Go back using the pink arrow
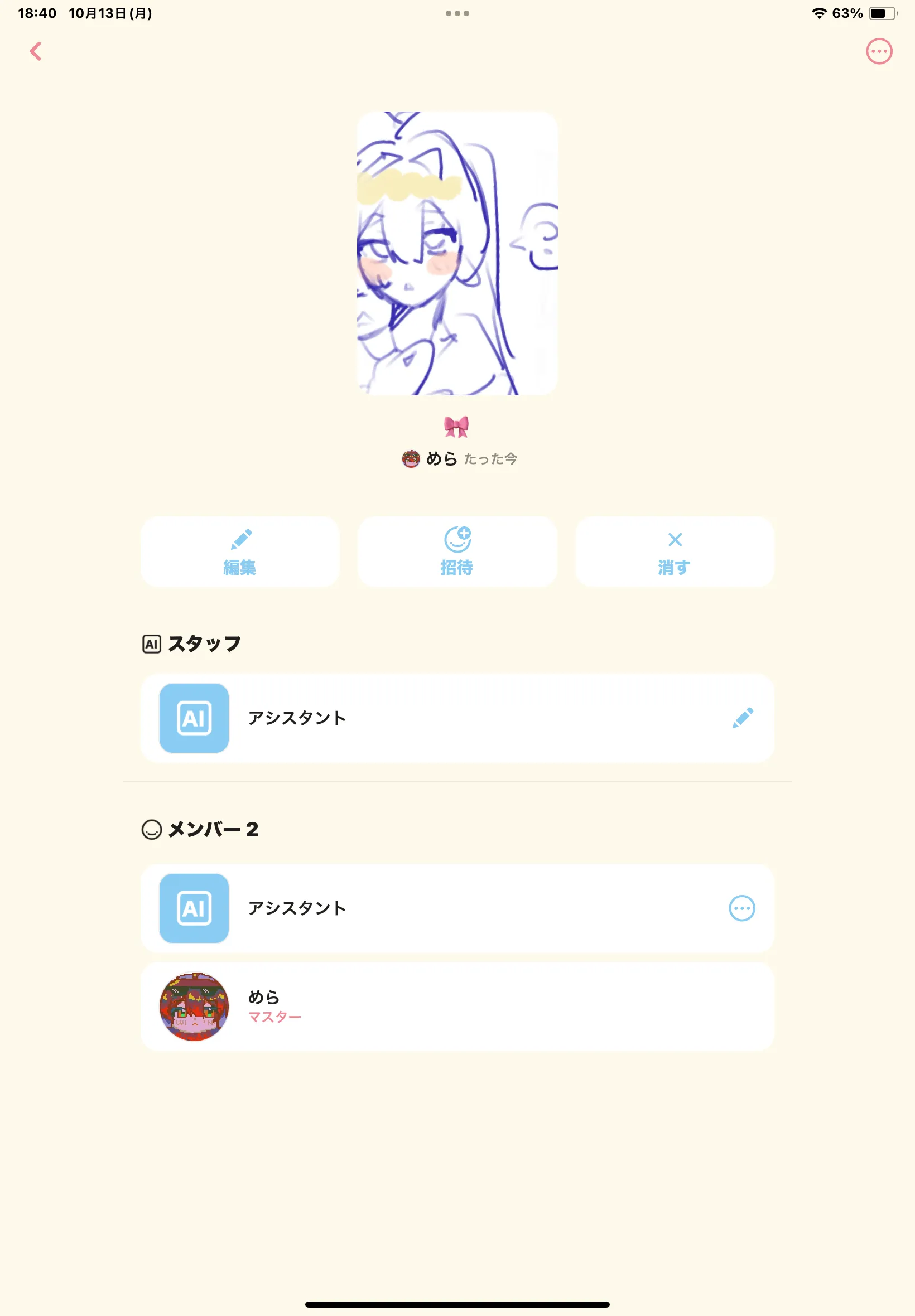 36,51
